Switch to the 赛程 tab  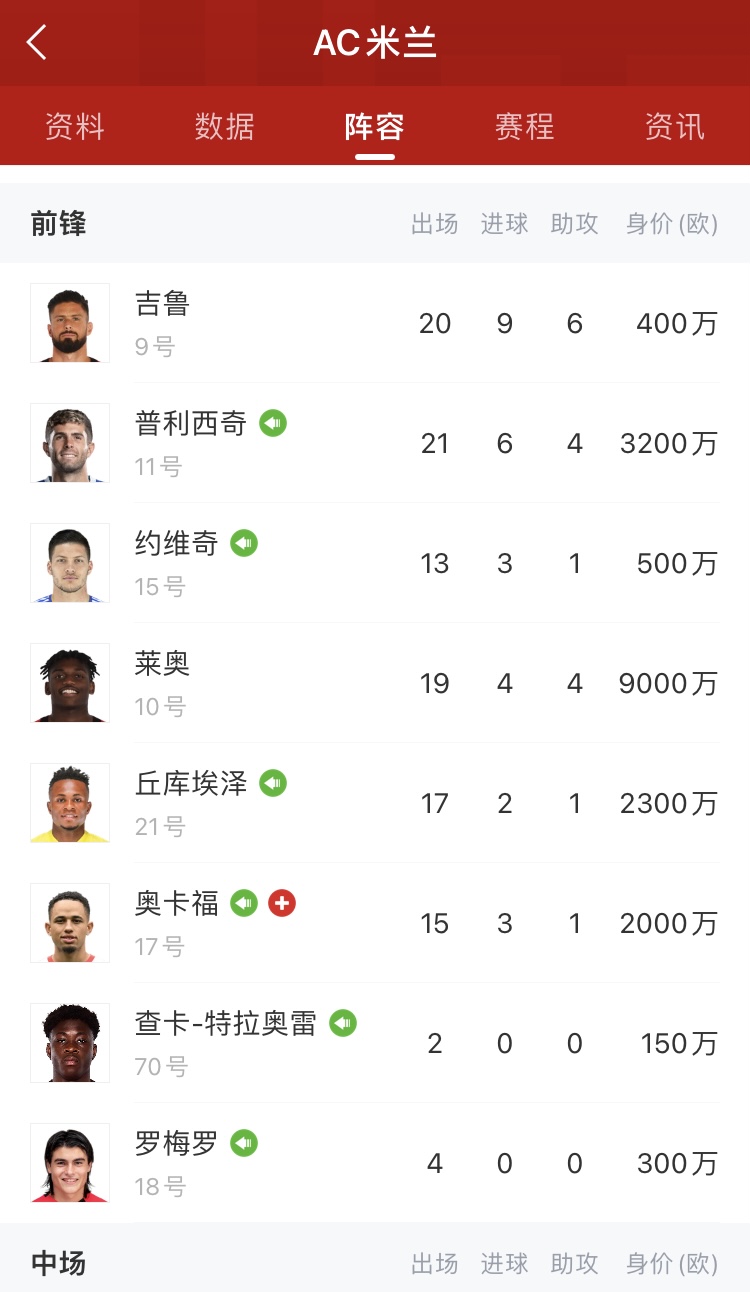[524, 127]
